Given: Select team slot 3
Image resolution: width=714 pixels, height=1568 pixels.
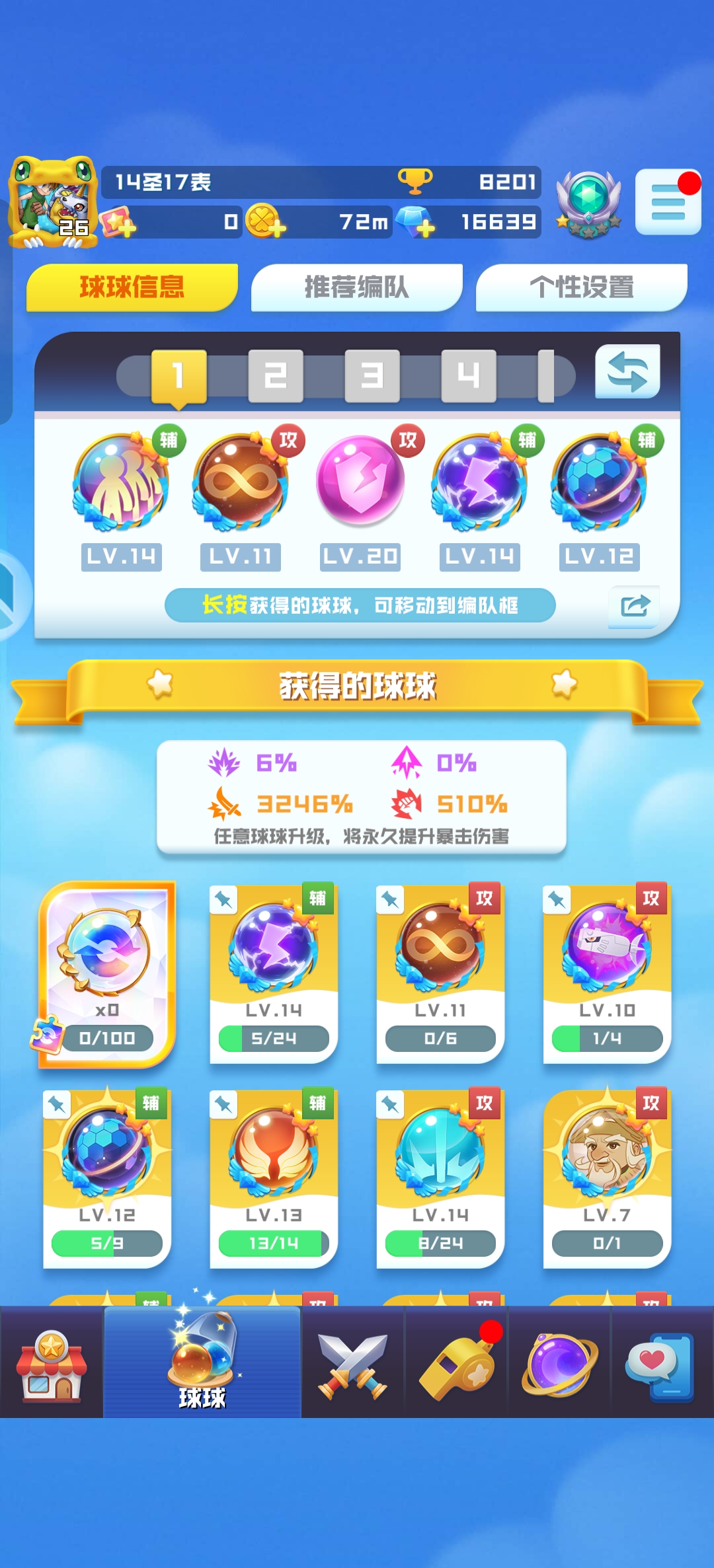Looking at the screenshot, I should coord(372,376).
